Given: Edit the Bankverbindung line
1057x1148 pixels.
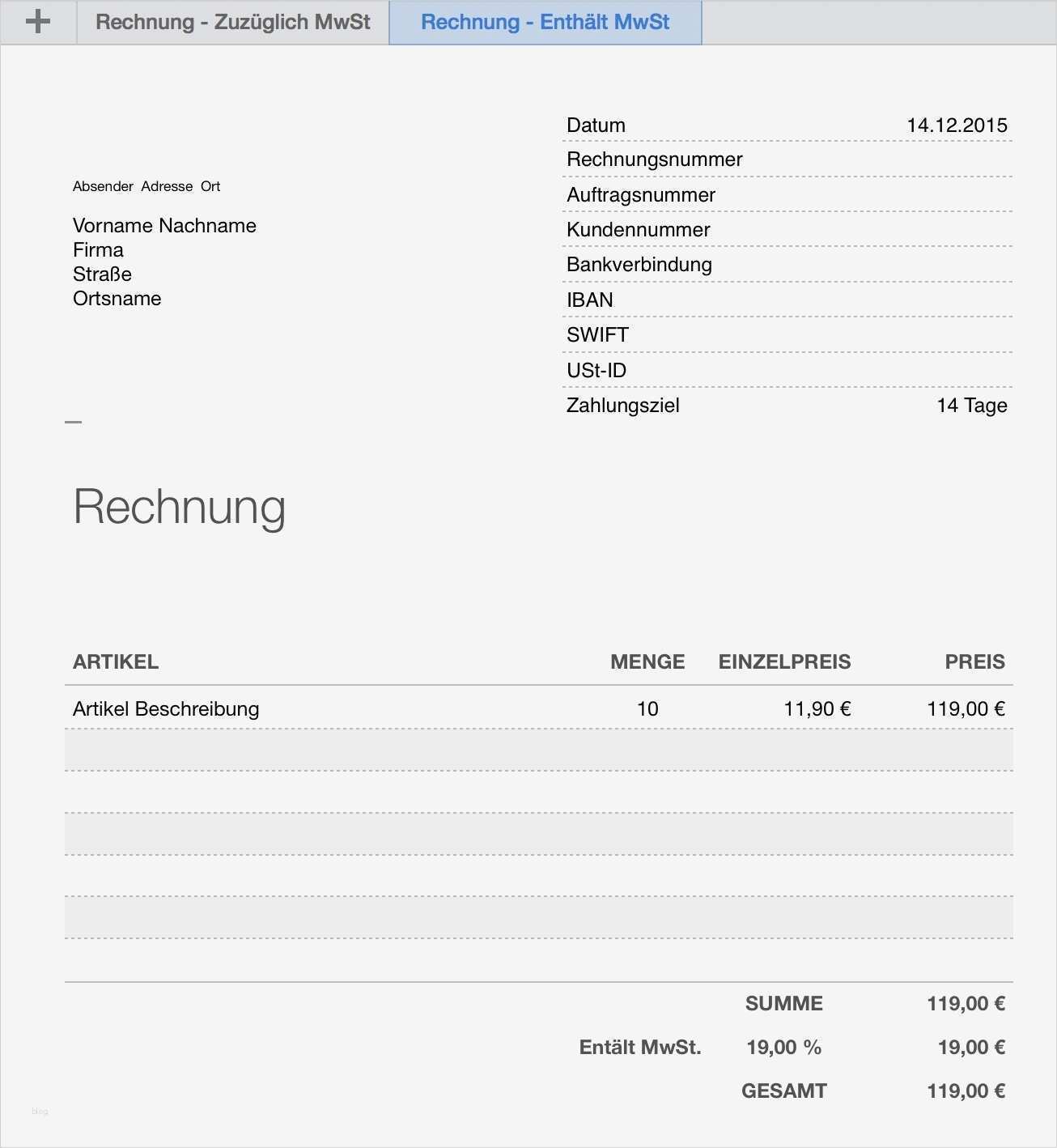Looking at the screenshot, I should [639, 265].
